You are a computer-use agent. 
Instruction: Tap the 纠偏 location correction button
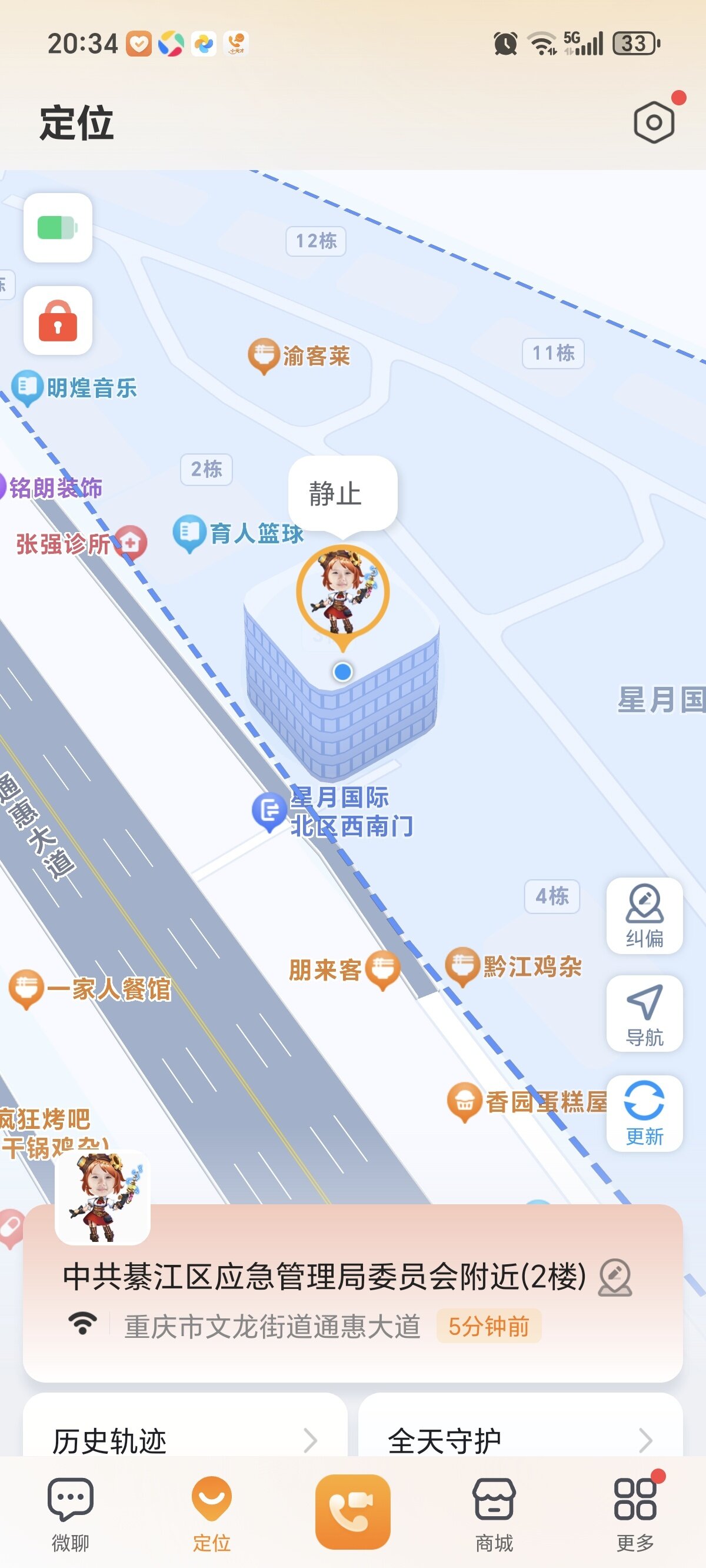click(644, 915)
